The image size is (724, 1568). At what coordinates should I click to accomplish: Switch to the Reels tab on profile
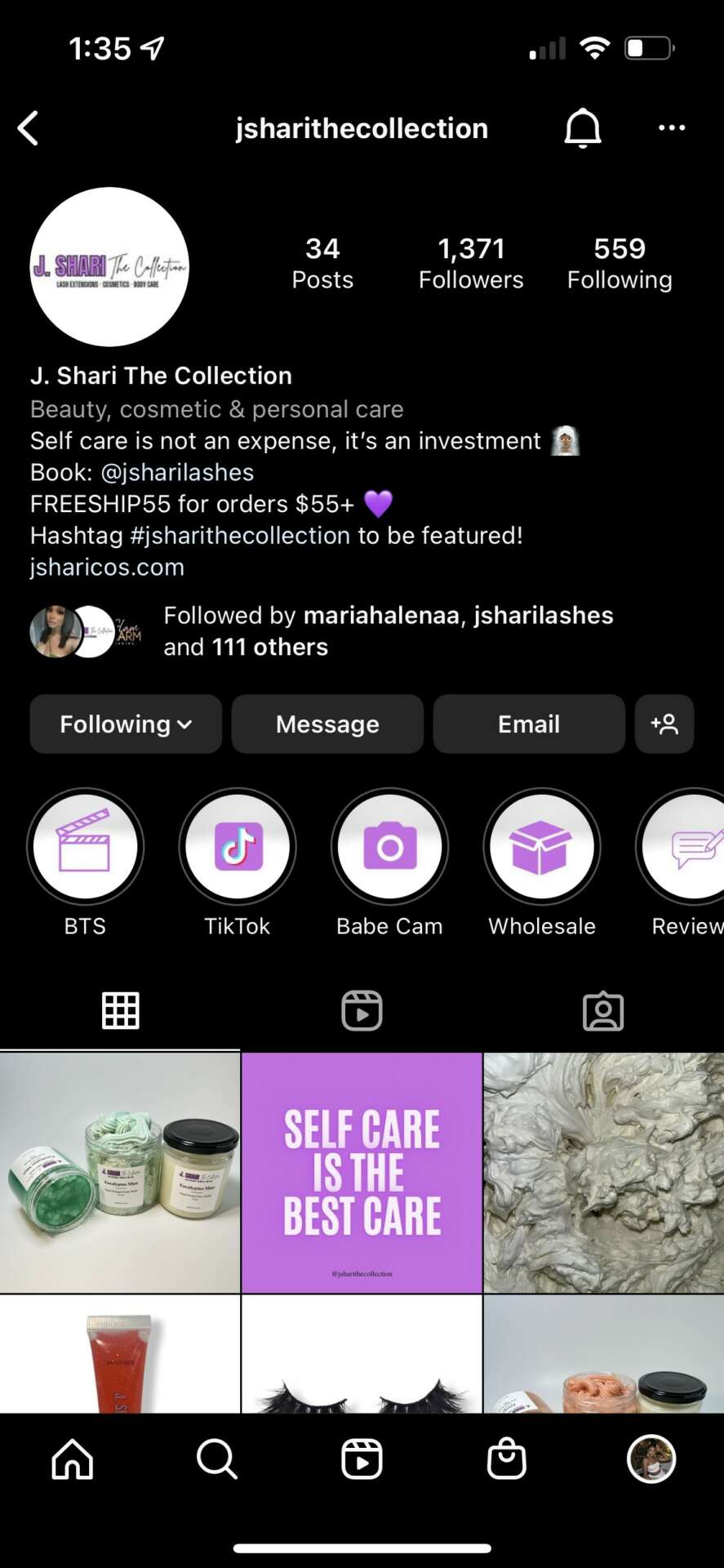(x=362, y=1011)
